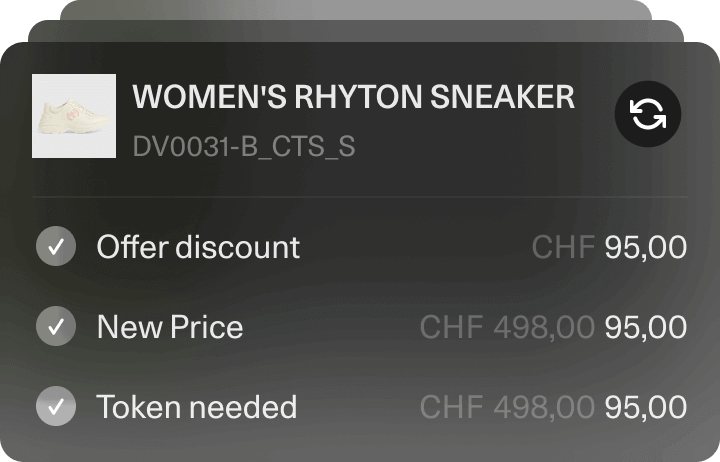Toggle the Offer discount checkbox

(x=56, y=247)
